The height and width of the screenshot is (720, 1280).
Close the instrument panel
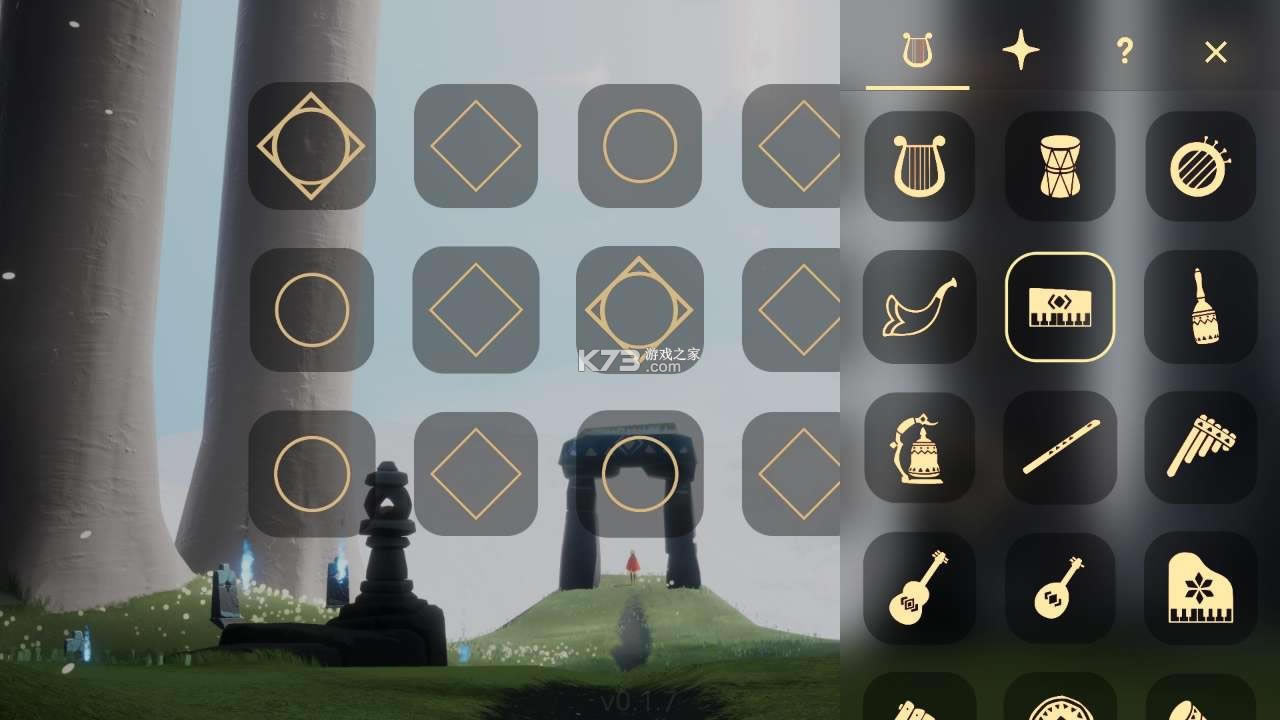[1215, 52]
